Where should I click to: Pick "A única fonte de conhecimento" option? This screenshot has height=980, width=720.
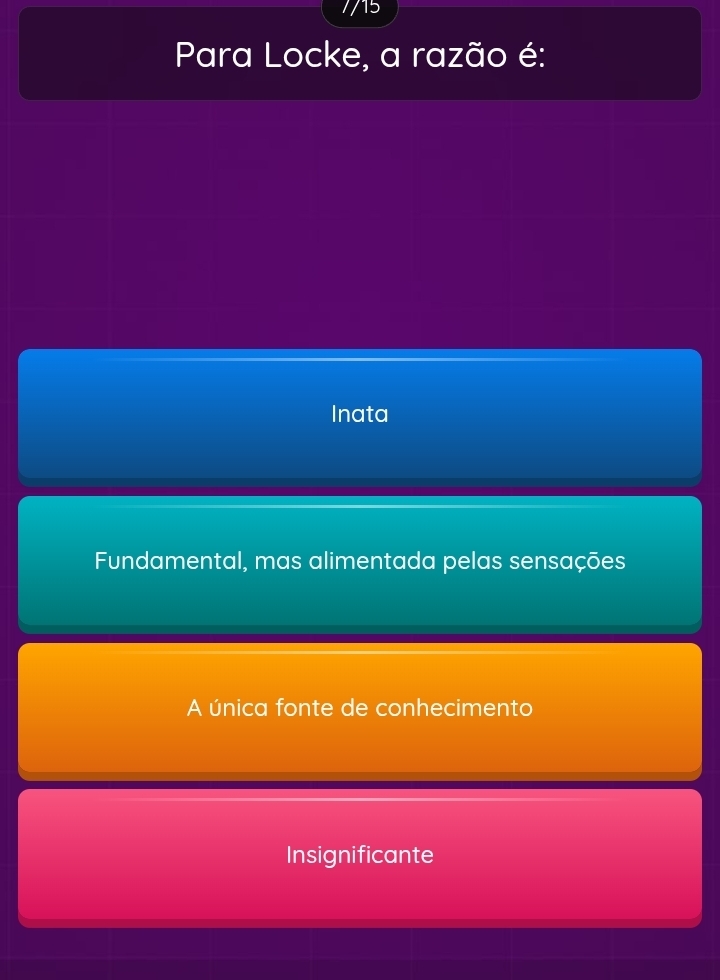point(360,708)
